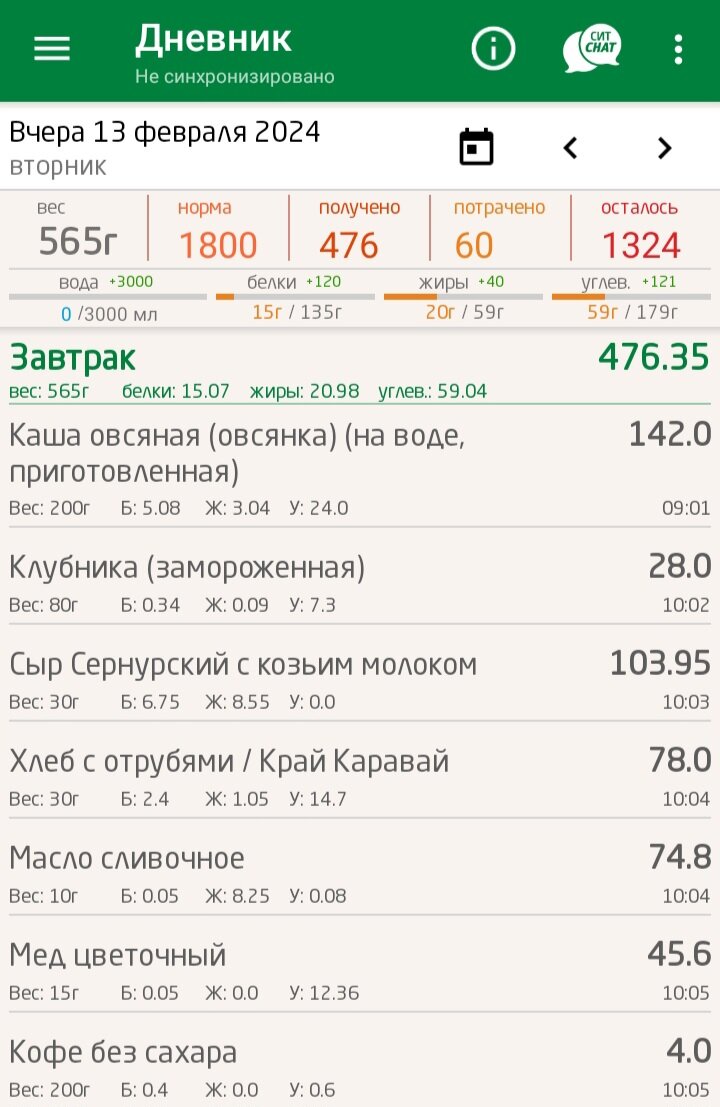Open the info screen
The height and width of the screenshot is (1107, 720).
[x=493, y=47]
